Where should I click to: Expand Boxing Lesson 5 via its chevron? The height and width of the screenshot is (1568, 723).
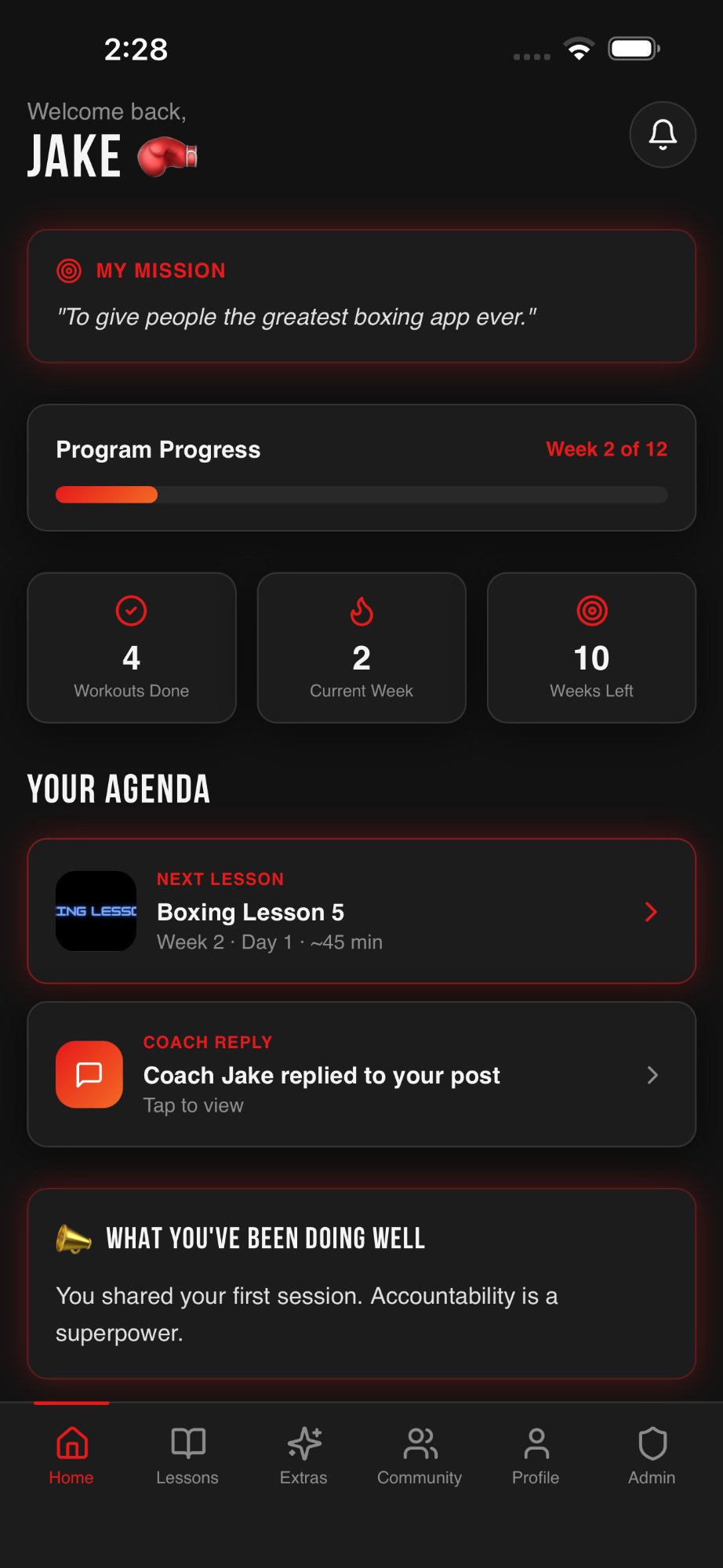click(651, 912)
